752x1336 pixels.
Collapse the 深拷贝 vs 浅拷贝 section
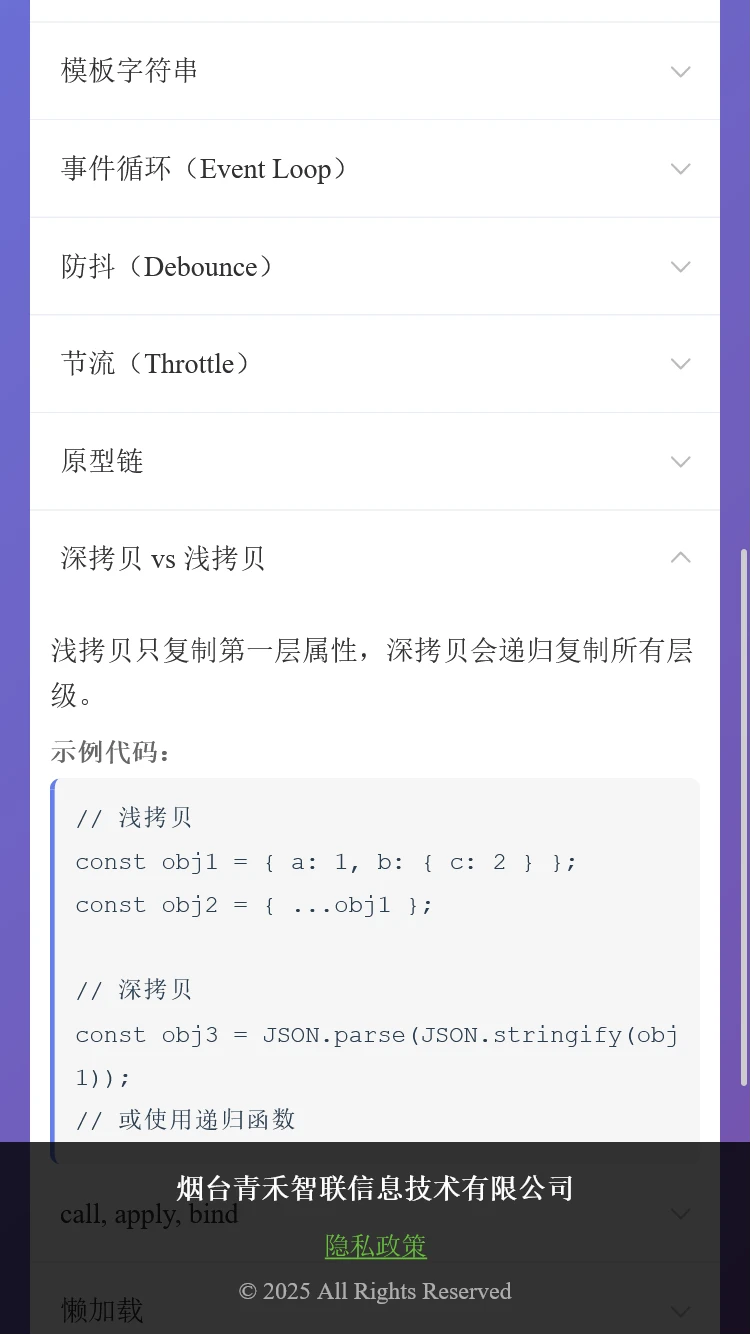click(x=375, y=558)
